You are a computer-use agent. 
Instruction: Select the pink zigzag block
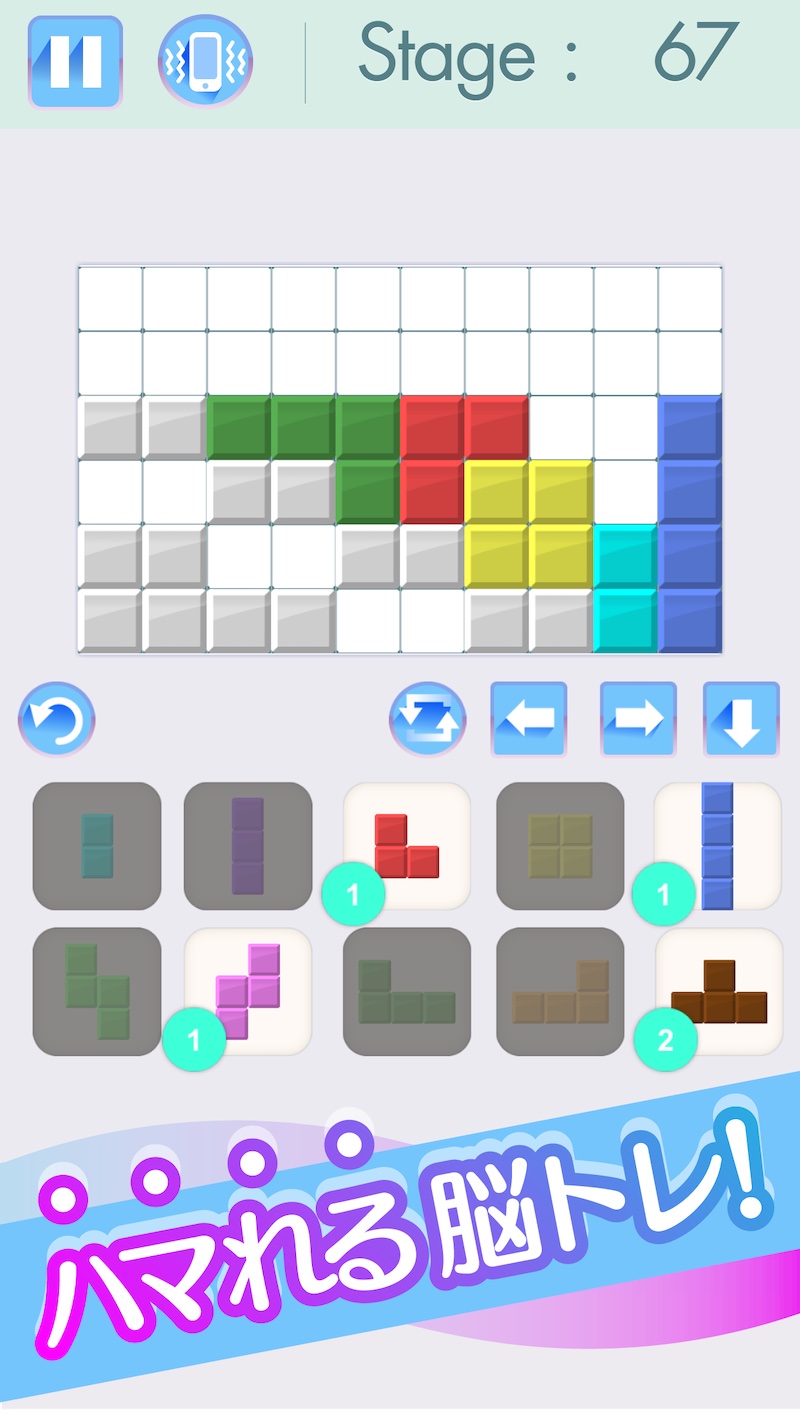click(x=248, y=991)
